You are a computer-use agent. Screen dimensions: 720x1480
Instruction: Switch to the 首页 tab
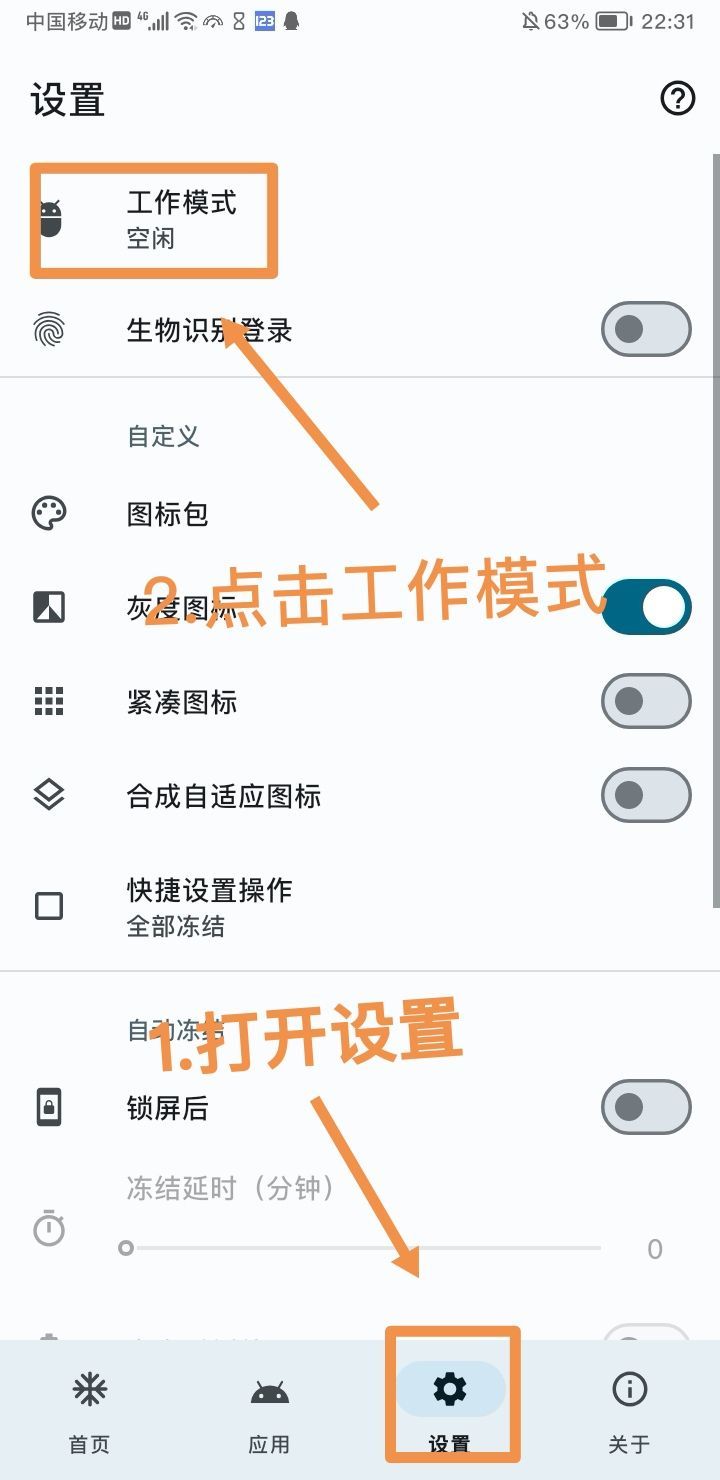pos(89,1408)
